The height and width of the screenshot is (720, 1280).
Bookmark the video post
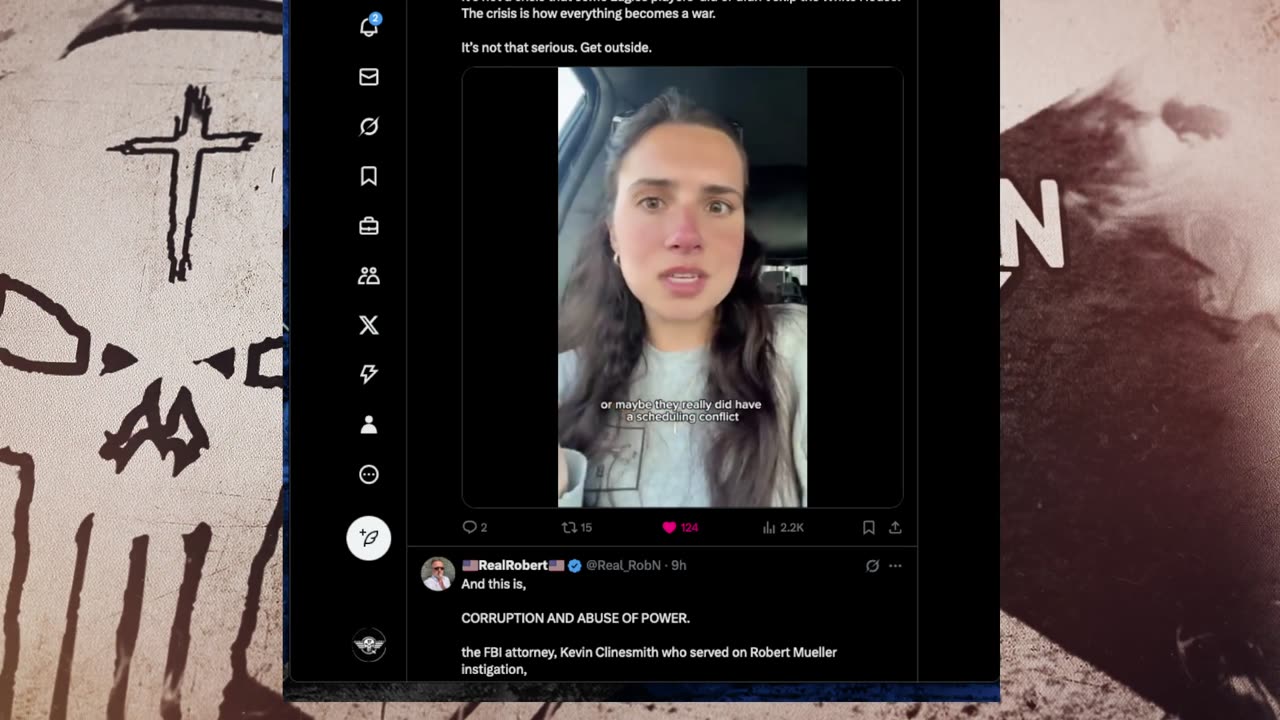pyautogui.click(x=869, y=527)
